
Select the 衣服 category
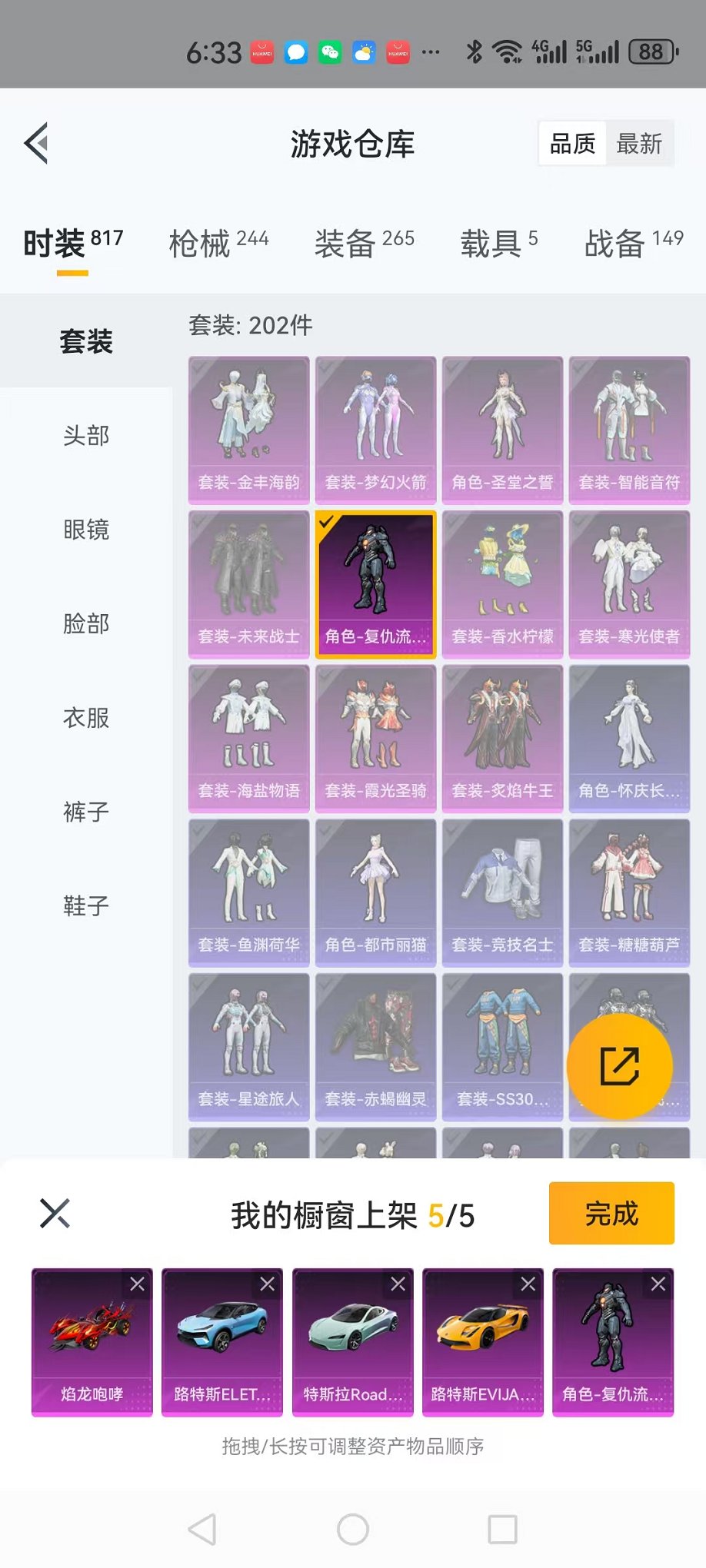coord(86,718)
